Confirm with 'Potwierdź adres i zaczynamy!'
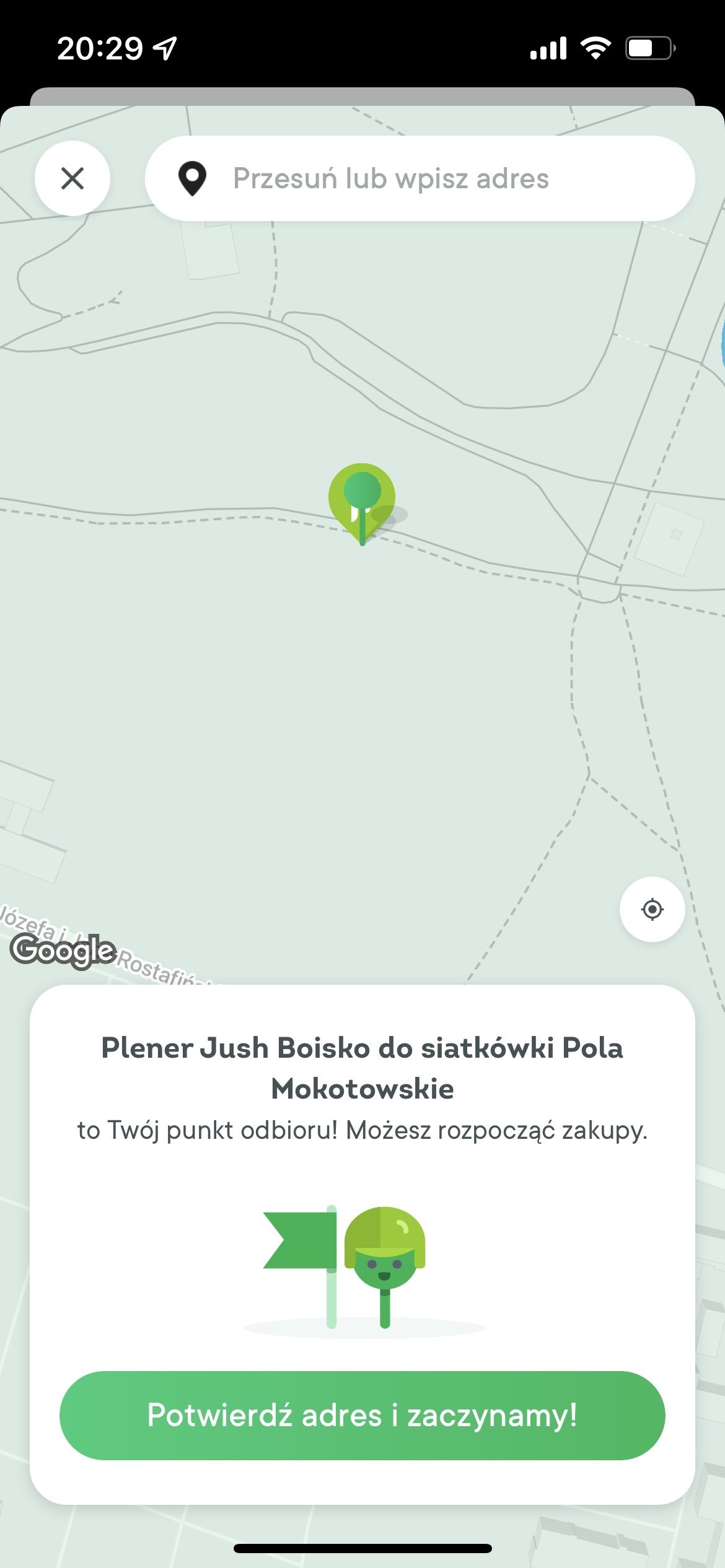Viewport: 725px width, 1568px height. click(x=362, y=1416)
